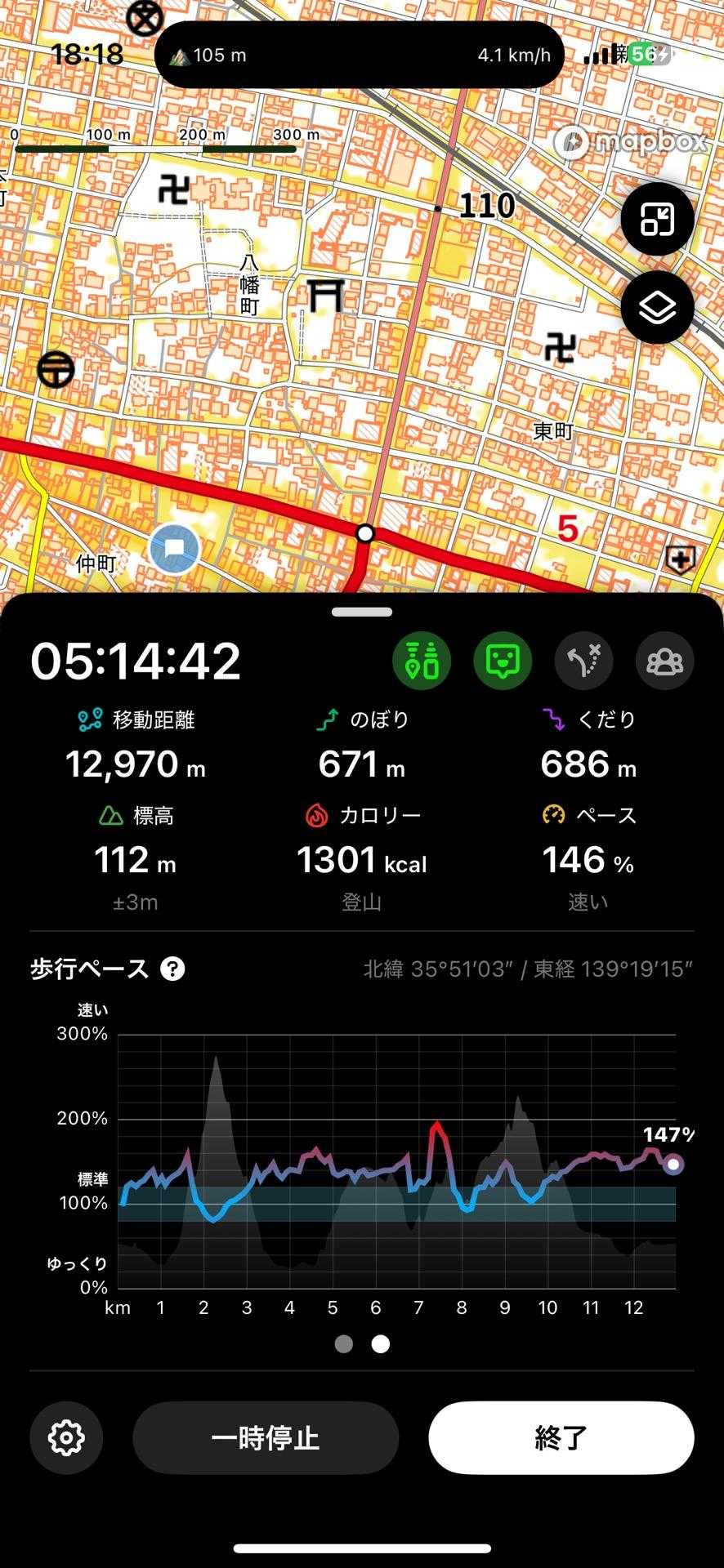This screenshot has height=1568, width=724.
Task: Switch to the first chart page dot
Action: 344,1344
